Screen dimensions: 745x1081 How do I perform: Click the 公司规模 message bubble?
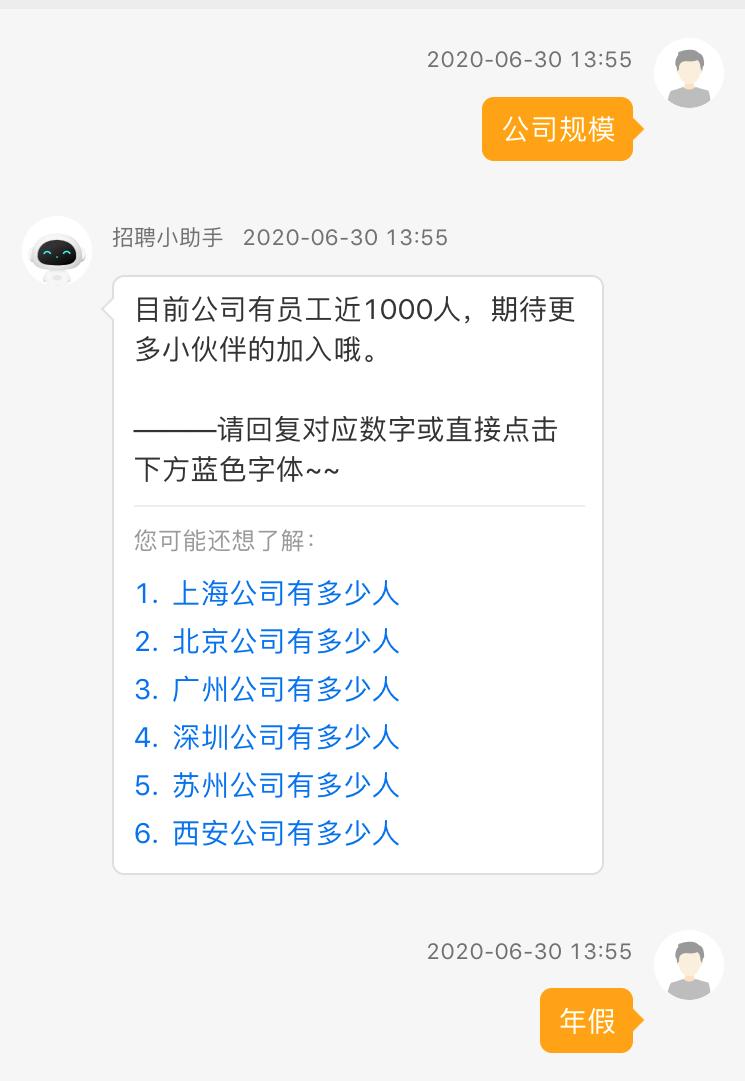click(x=557, y=129)
